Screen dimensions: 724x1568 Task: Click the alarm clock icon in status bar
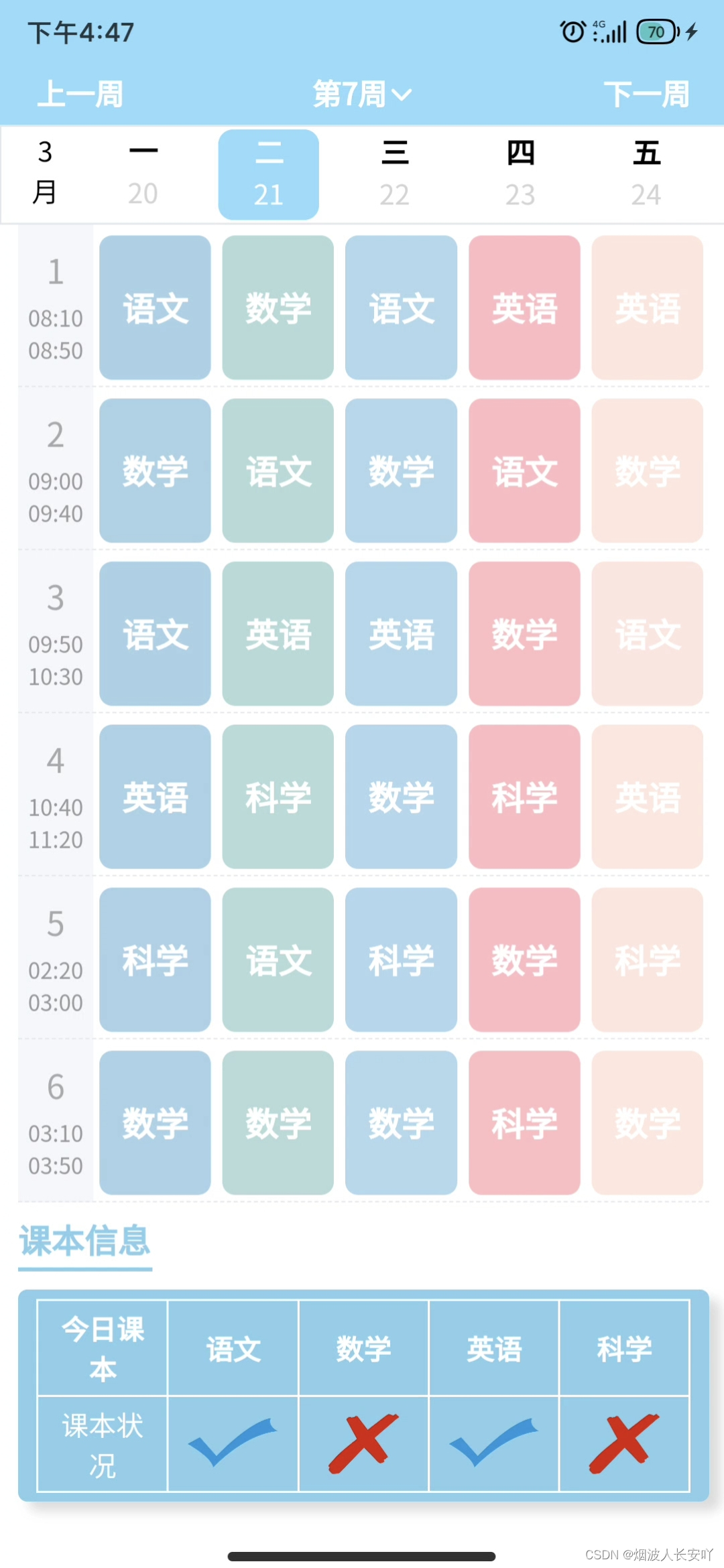click(x=572, y=31)
